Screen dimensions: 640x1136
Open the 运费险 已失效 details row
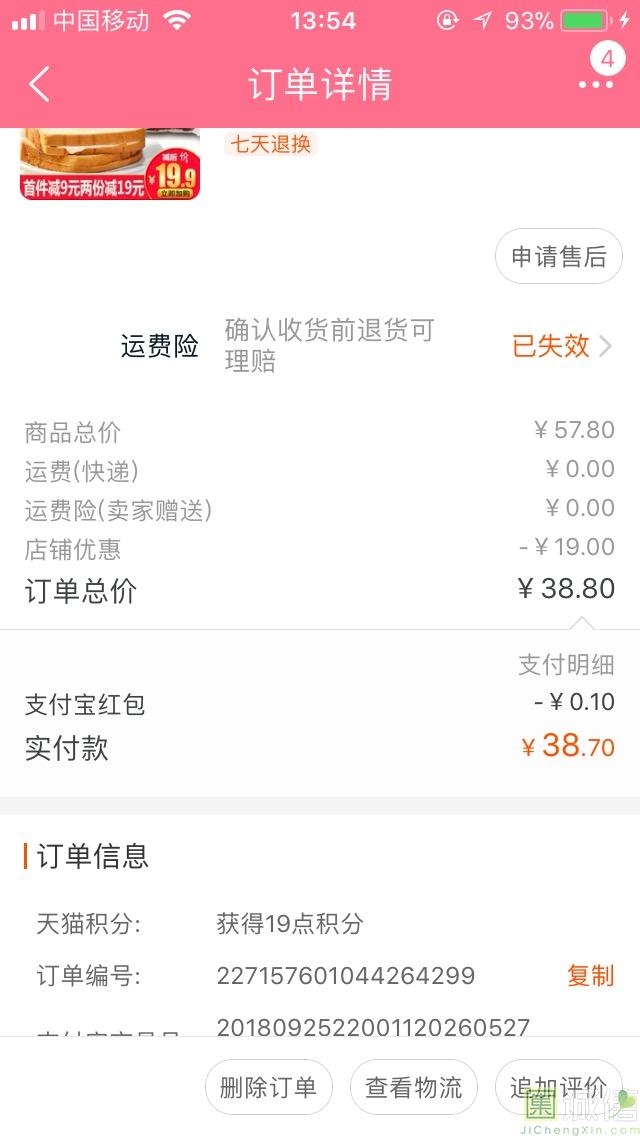pos(320,346)
